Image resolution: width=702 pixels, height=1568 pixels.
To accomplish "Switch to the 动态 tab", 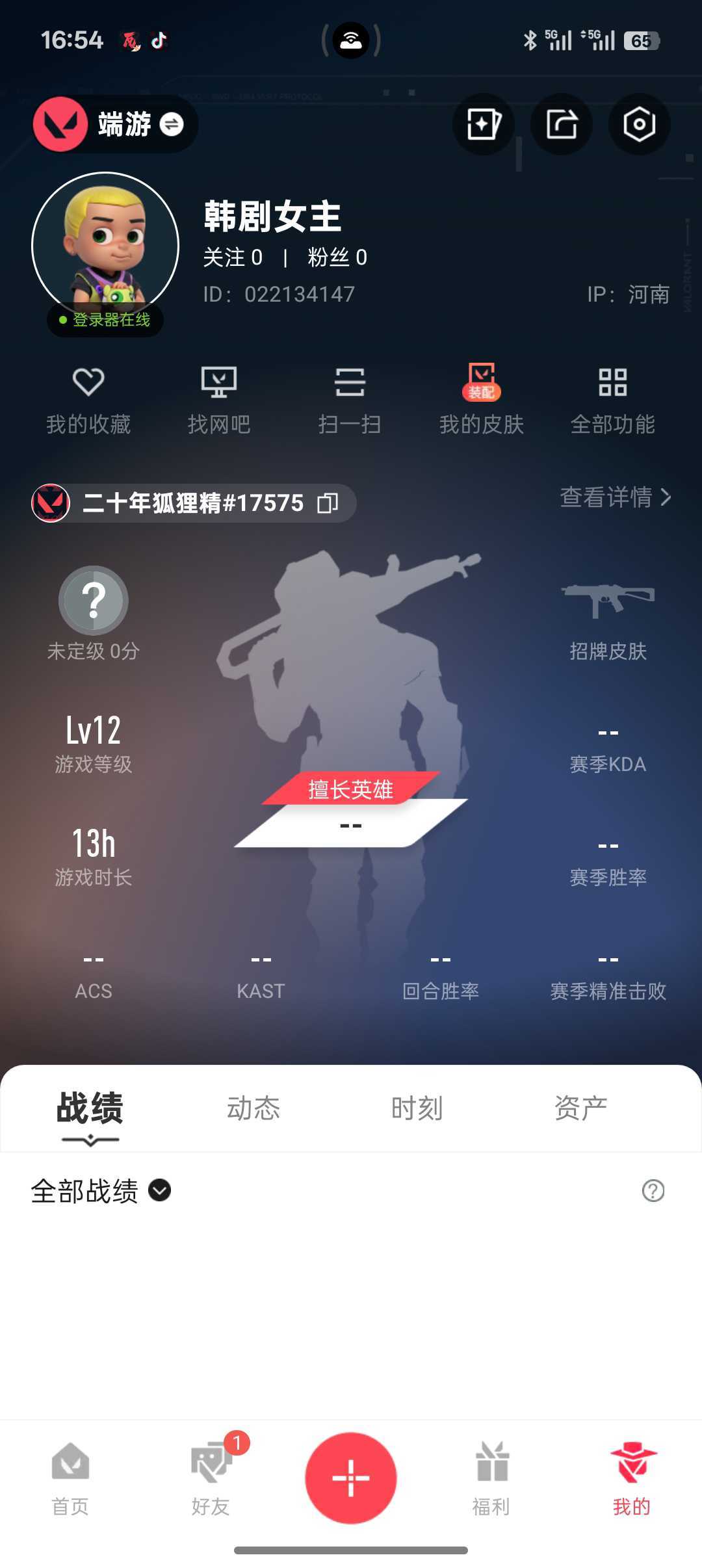I will click(x=253, y=1108).
